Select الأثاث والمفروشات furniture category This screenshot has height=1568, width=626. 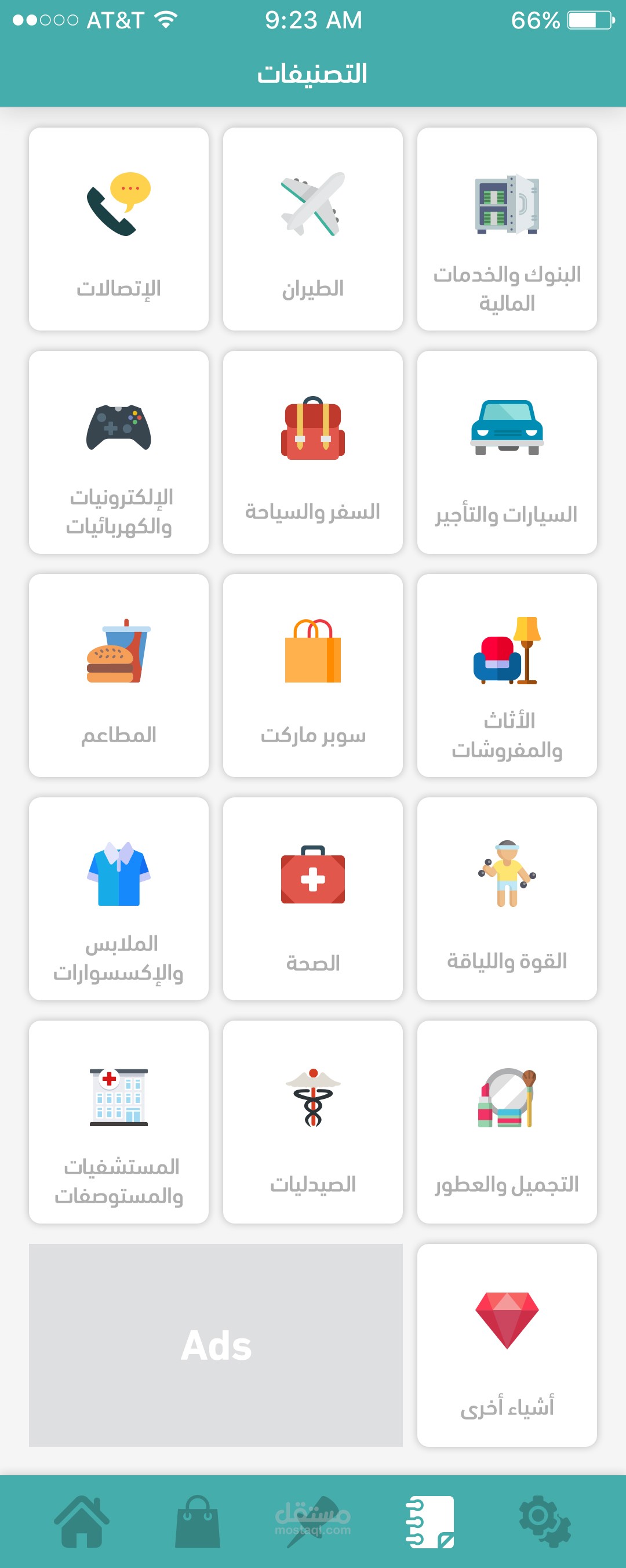(x=507, y=676)
